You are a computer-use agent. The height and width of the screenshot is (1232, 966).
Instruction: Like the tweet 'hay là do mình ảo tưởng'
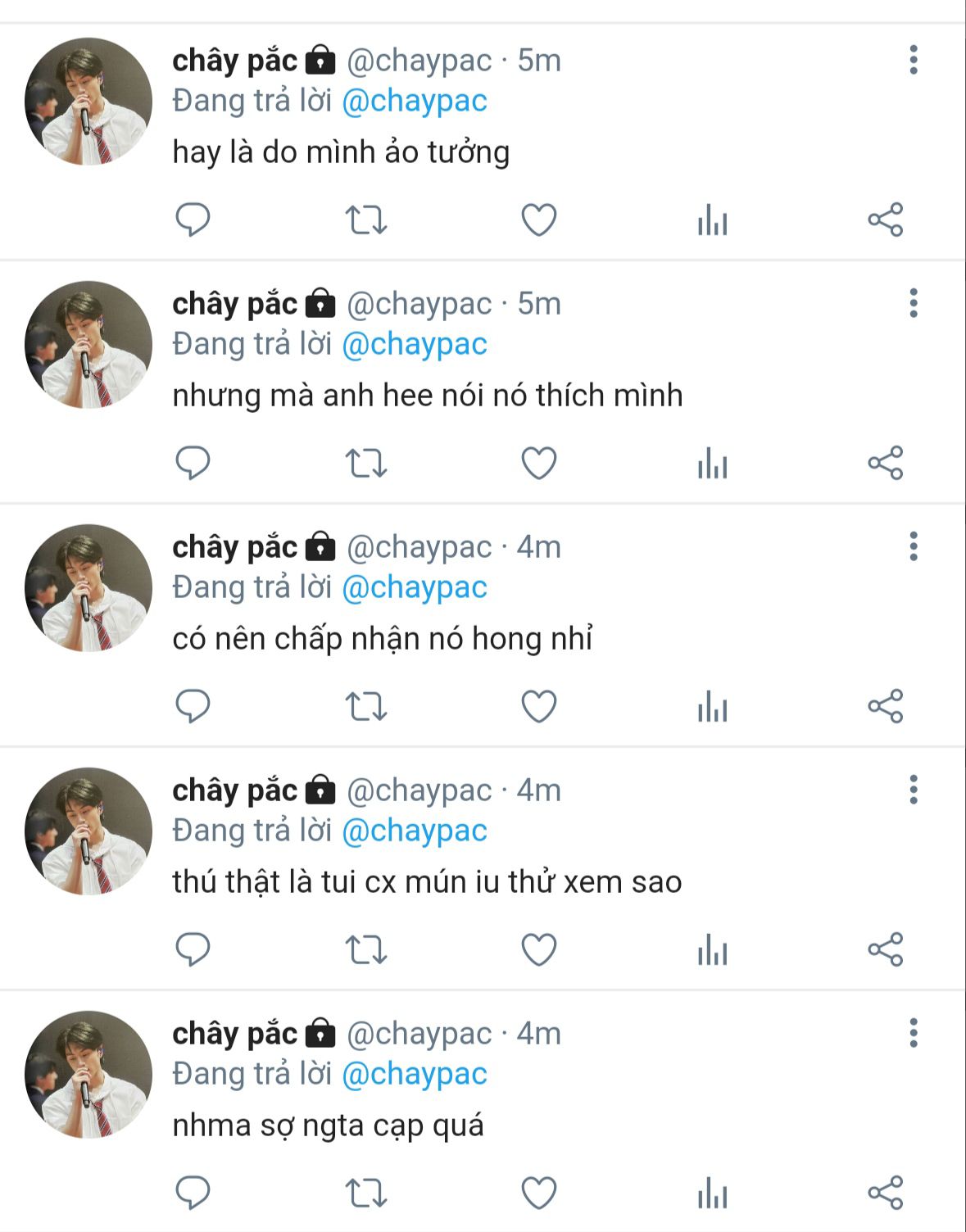coord(538,220)
